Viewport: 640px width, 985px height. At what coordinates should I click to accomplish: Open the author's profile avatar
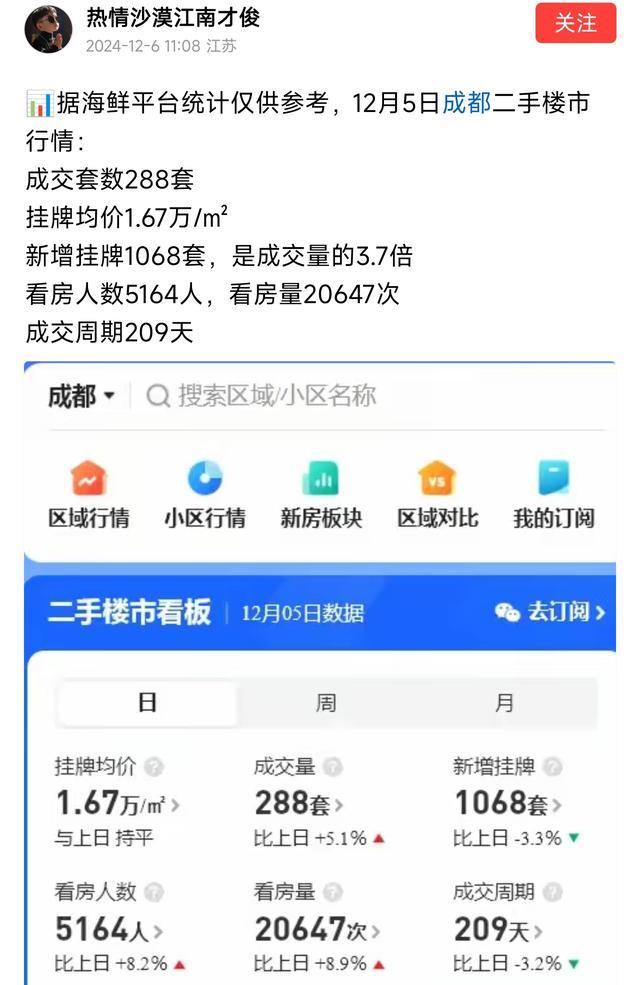48,29
